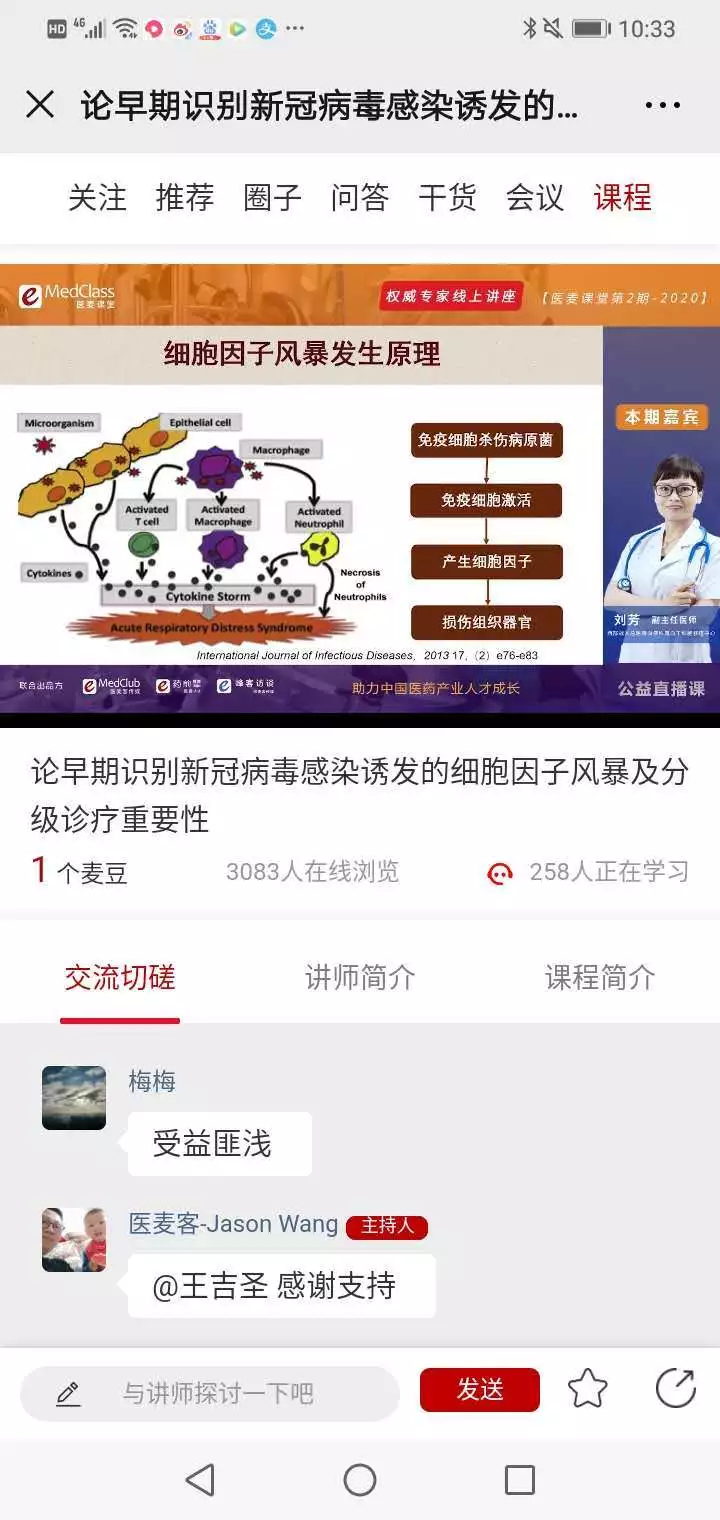The image size is (720, 1520).
Task: Open the 课程简介 section
Action: [600, 977]
